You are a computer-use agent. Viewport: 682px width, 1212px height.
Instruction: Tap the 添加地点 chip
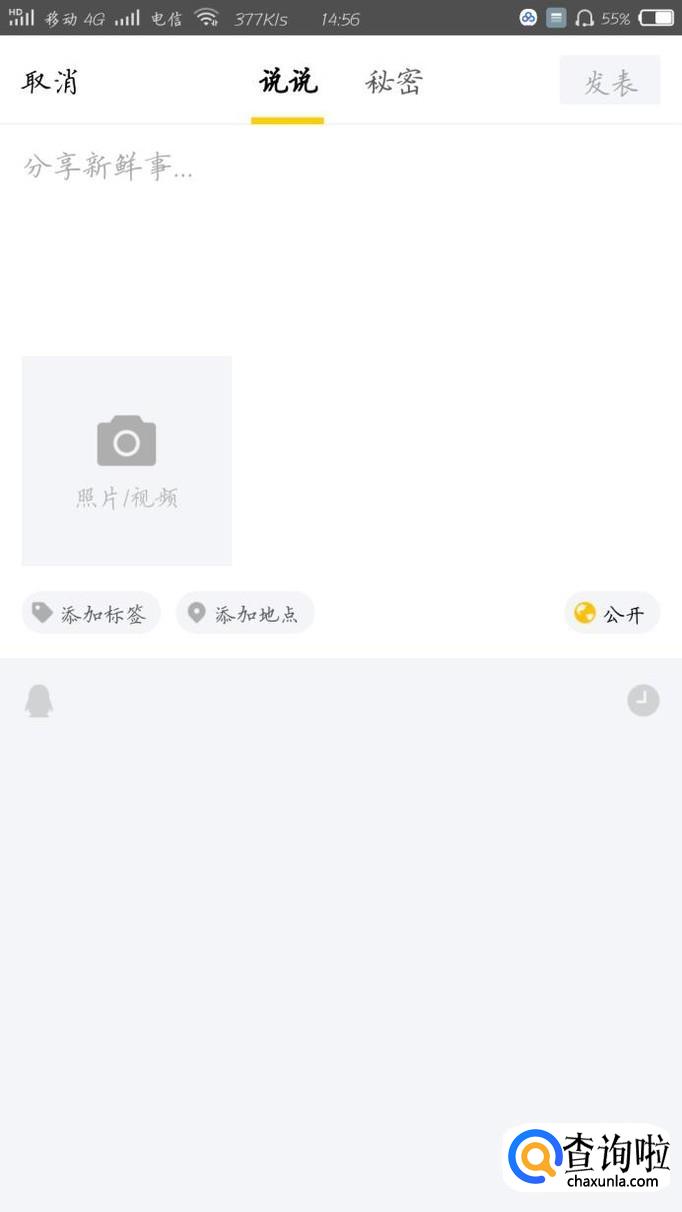click(245, 613)
